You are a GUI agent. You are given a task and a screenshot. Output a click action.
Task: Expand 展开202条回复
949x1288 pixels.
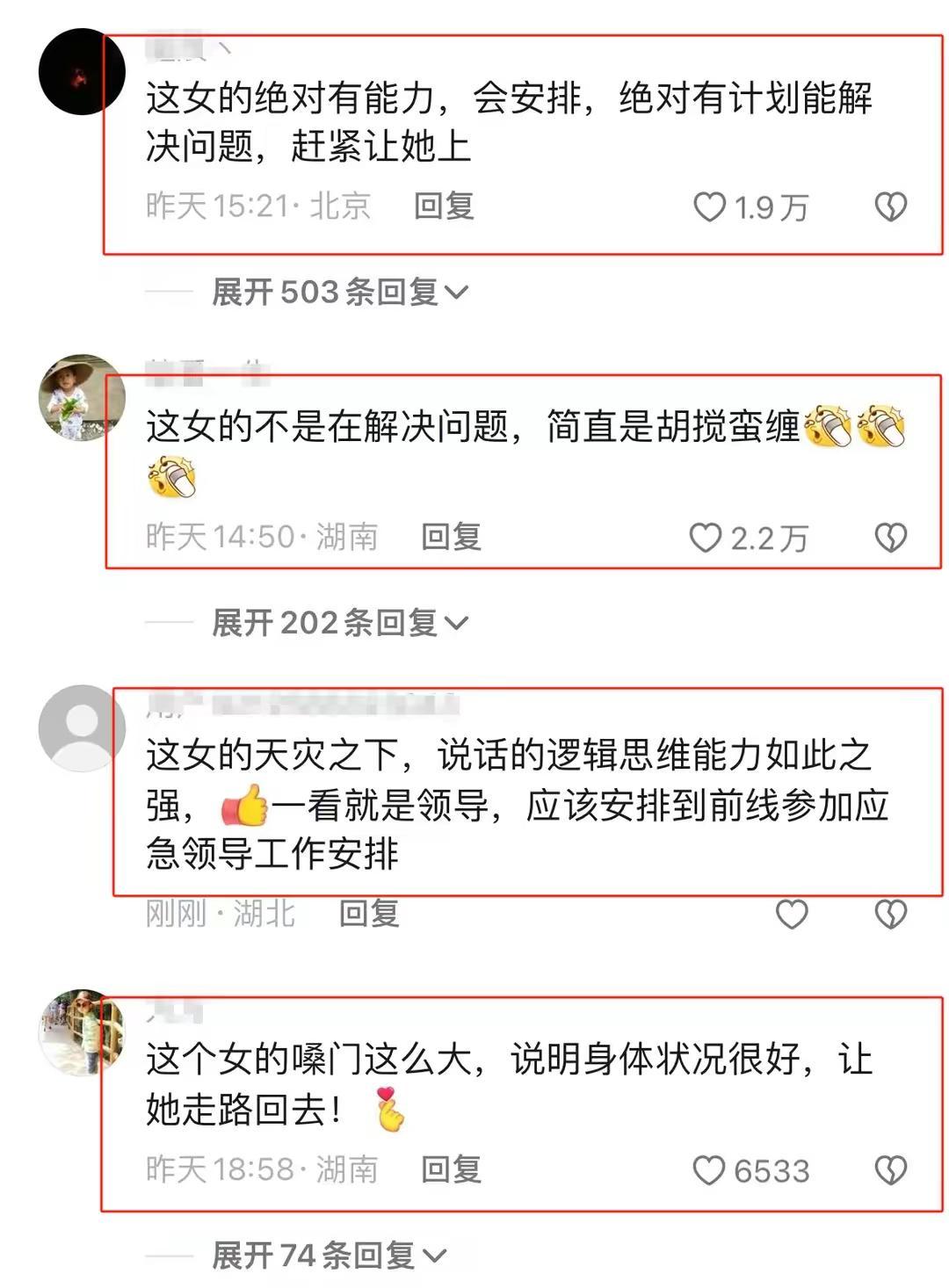coord(339,623)
